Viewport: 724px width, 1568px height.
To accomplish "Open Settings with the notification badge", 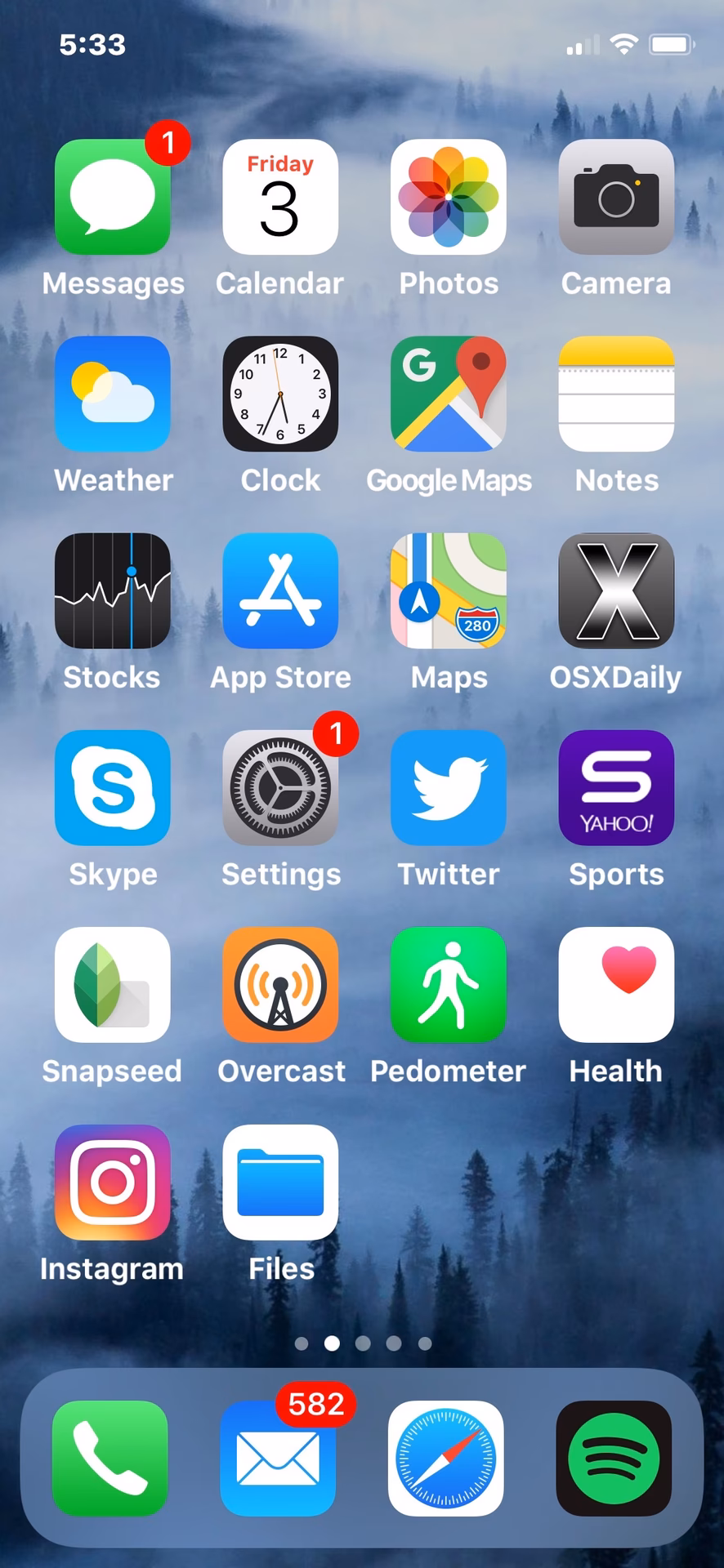I will pyautogui.click(x=280, y=787).
